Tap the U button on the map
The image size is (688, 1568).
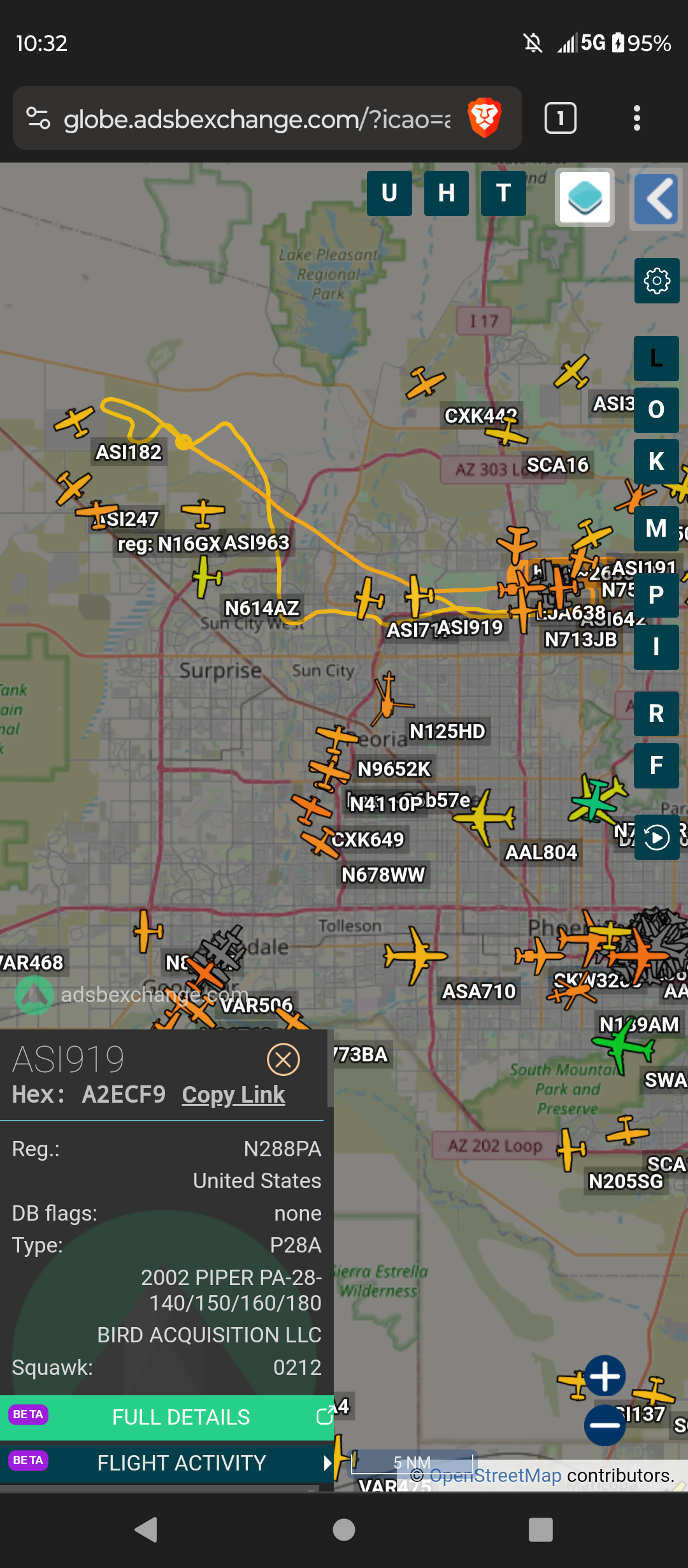[389, 193]
